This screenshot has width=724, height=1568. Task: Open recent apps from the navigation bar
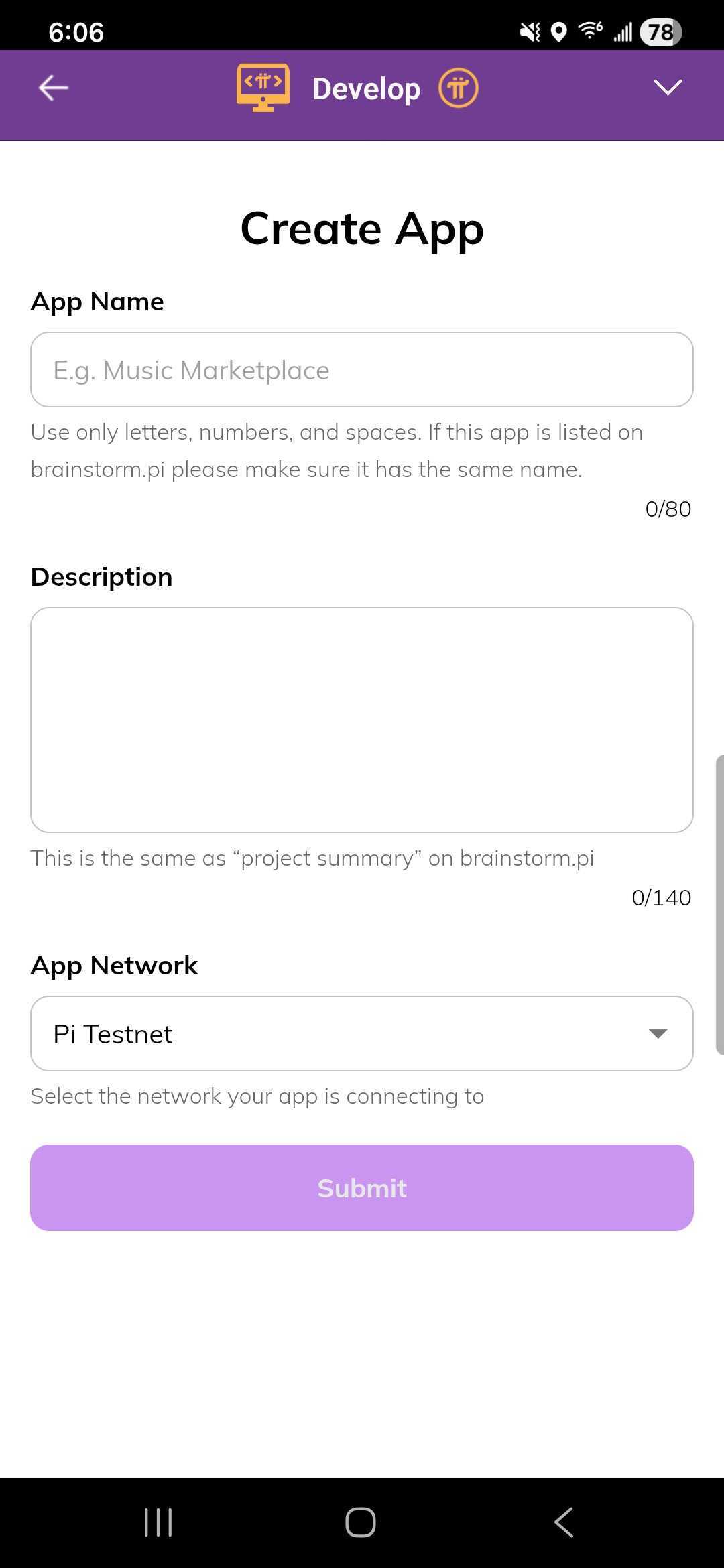click(158, 1522)
